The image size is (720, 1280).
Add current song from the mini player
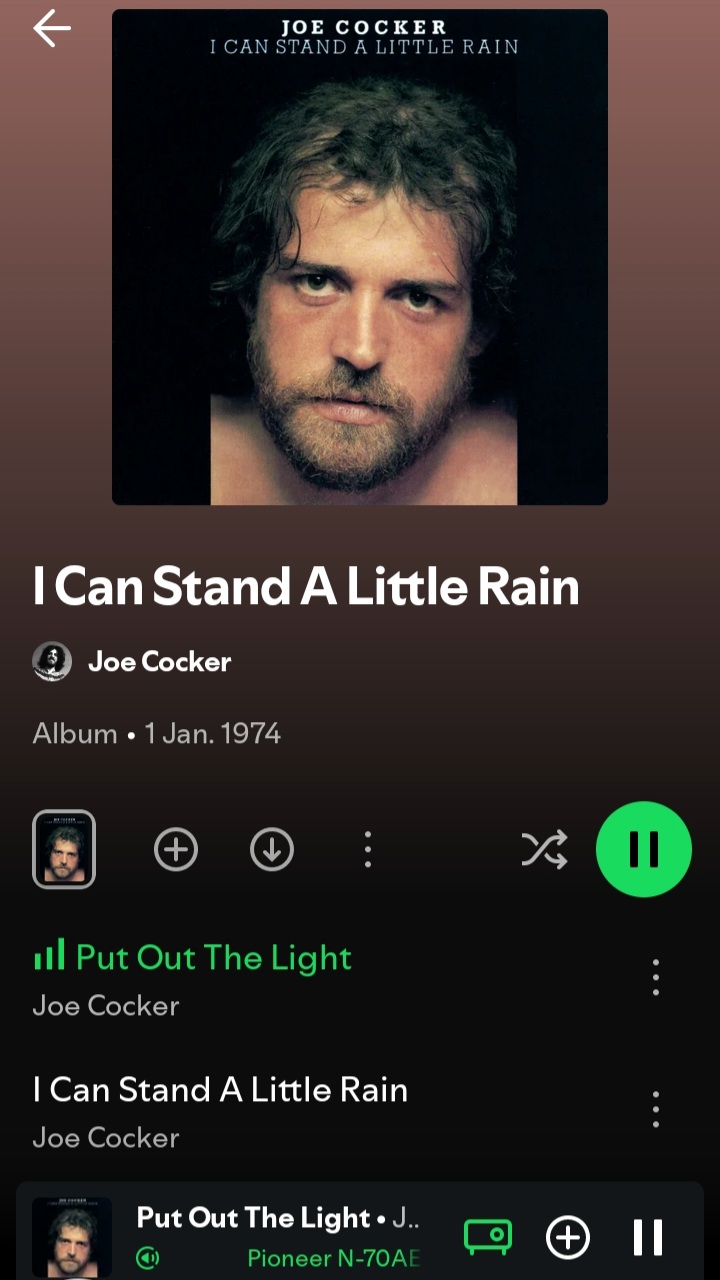coord(567,1237)
